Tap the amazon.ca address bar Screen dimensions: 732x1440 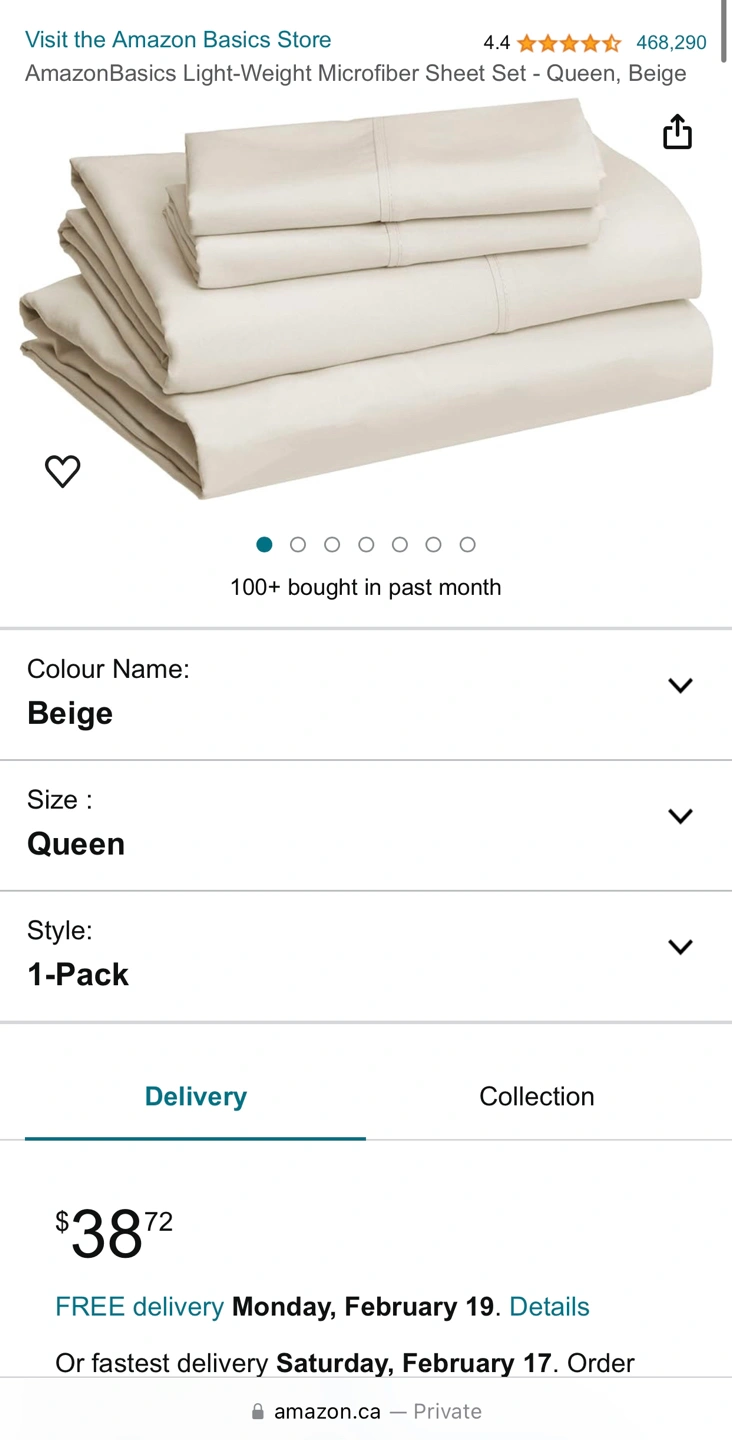tap(366, 1411)
